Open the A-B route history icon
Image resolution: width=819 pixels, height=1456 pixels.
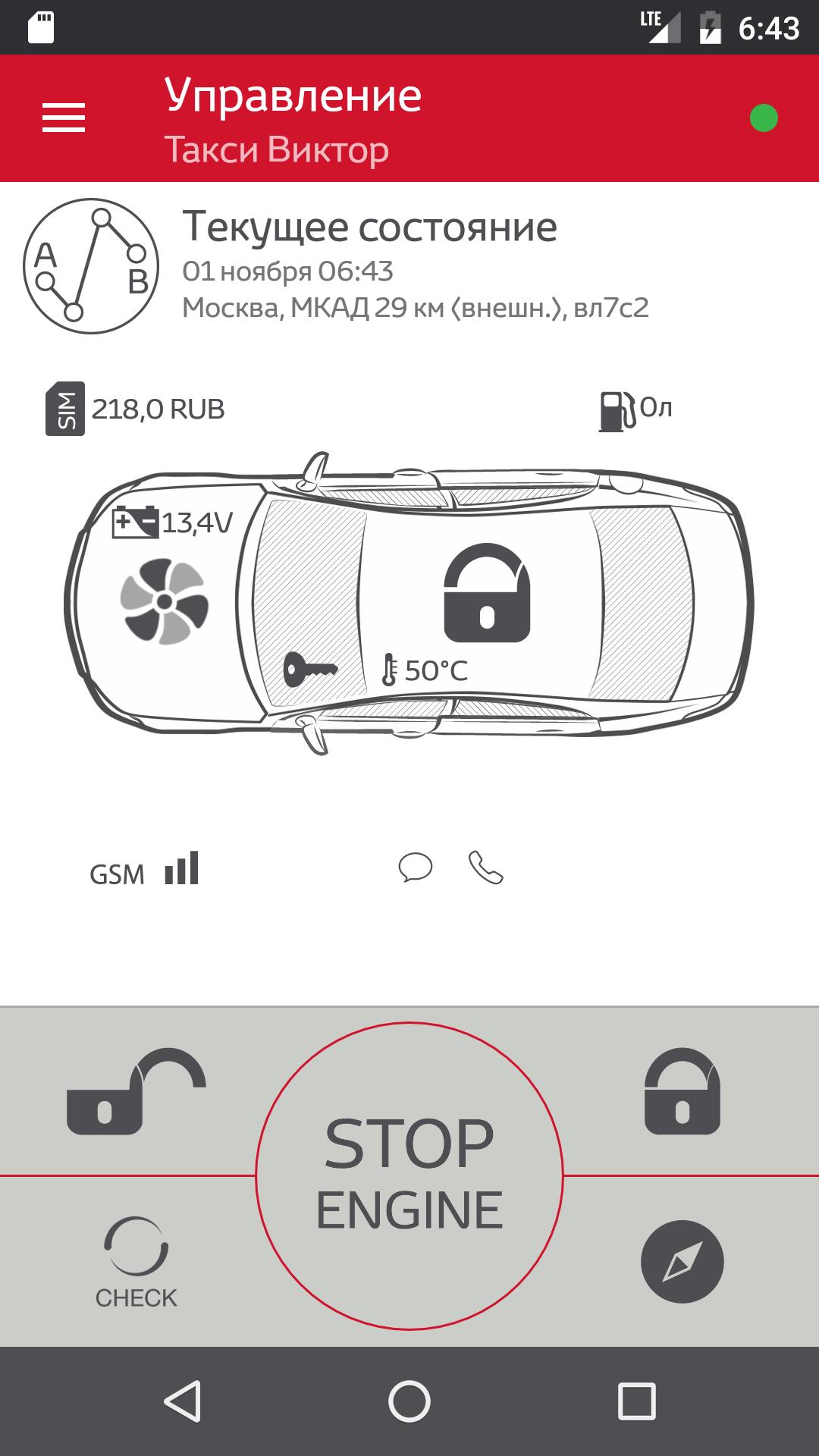[x=91, y=265]
